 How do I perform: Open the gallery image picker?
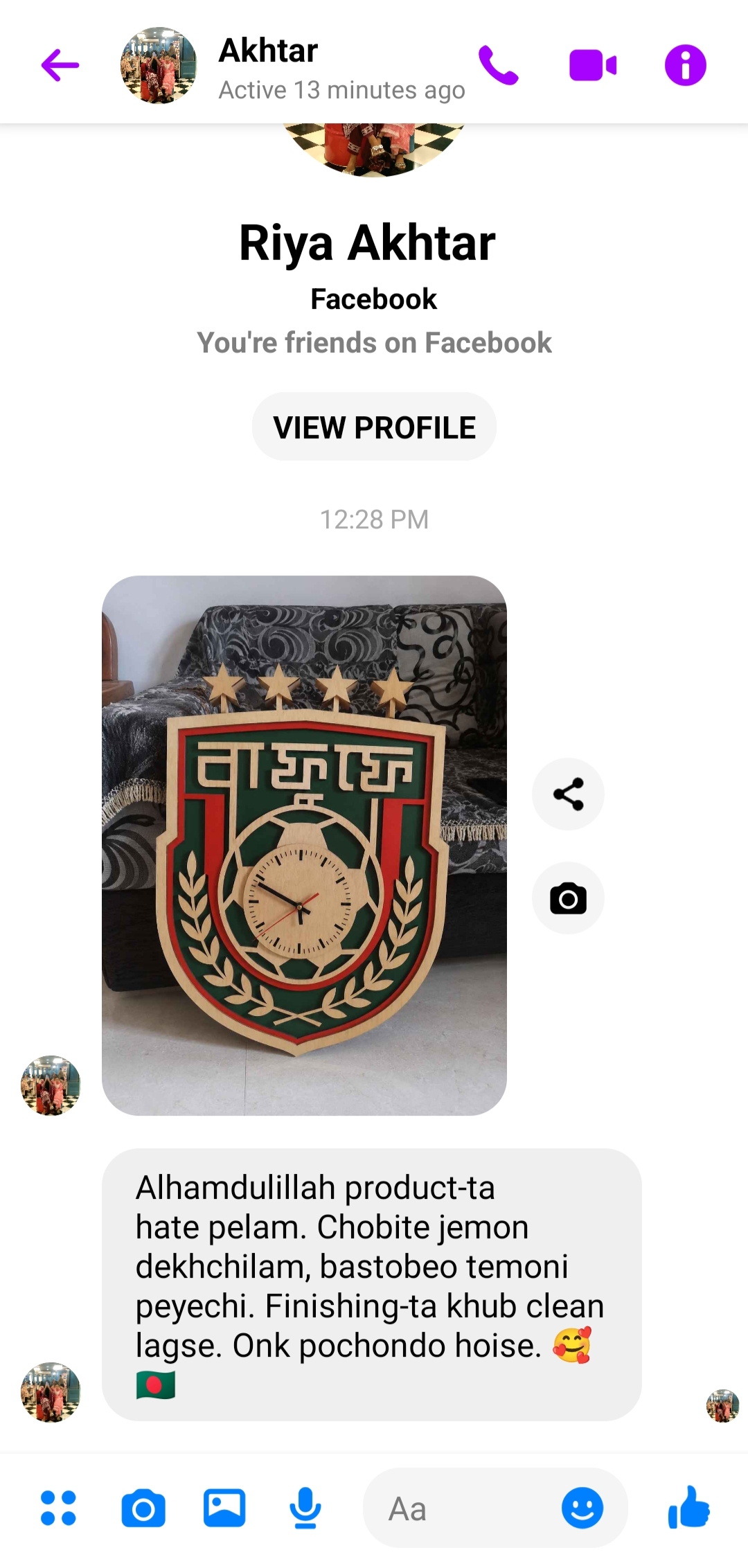click(224, 1508)
